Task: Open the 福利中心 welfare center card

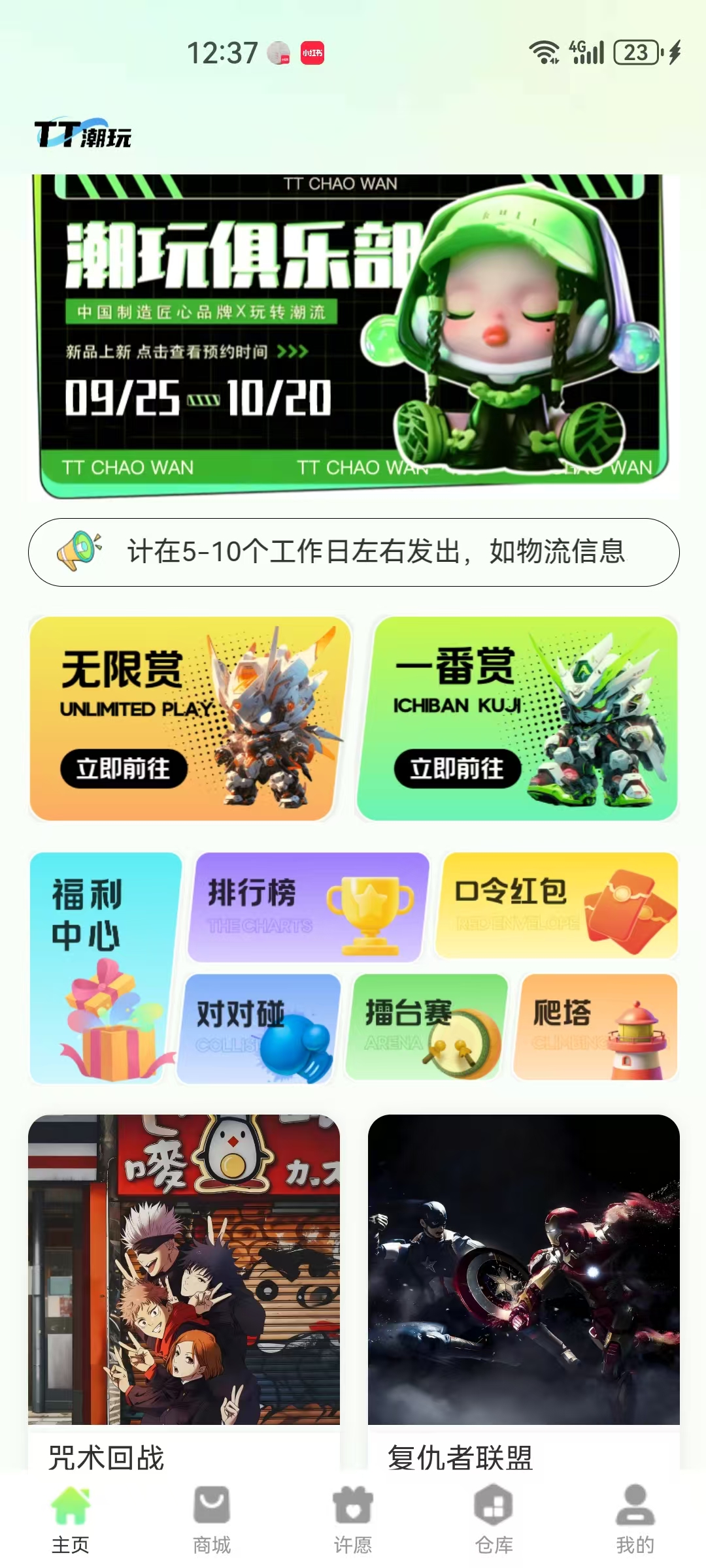Action: point(105,967)
